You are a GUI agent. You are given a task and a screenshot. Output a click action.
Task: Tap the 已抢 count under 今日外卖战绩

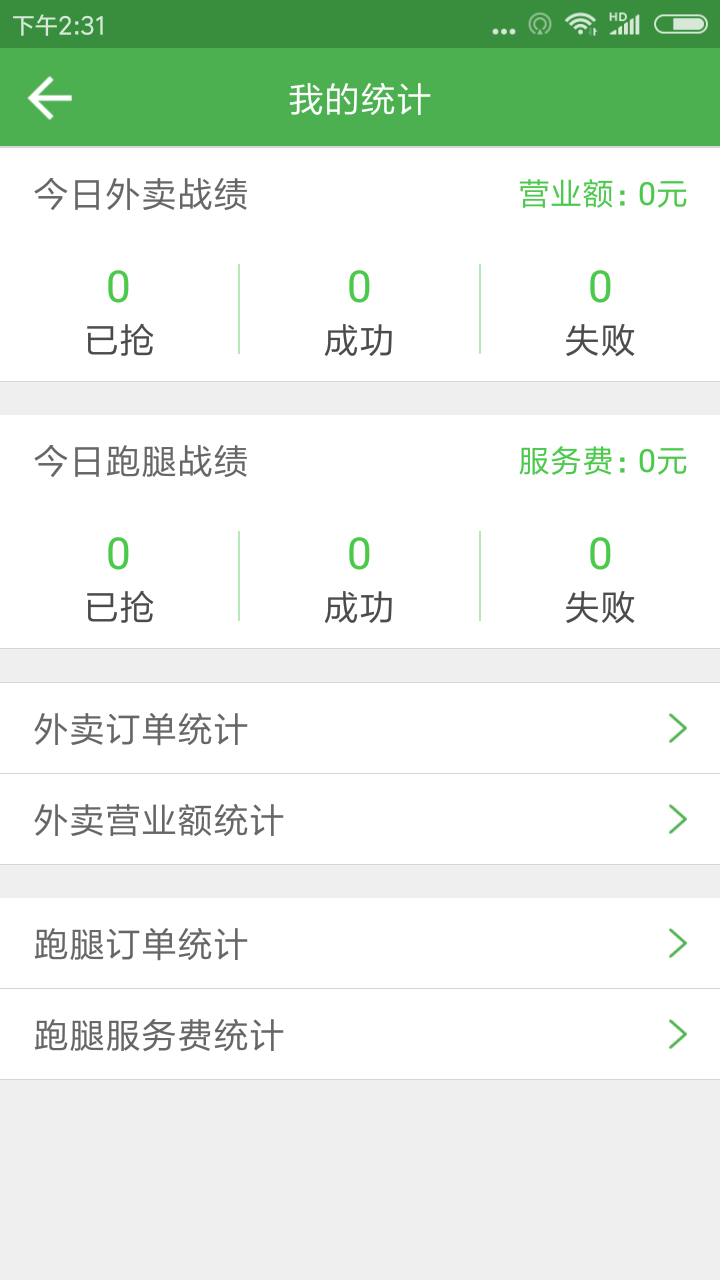[118, 288]
